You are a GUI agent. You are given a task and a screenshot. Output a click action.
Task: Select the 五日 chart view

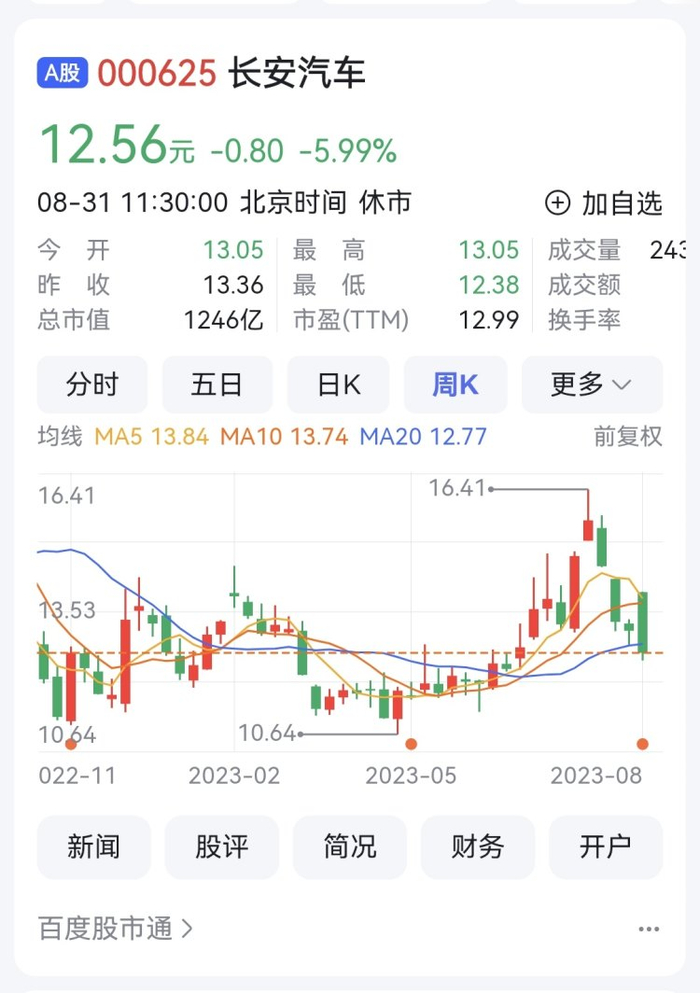click(x=217, y=384)
